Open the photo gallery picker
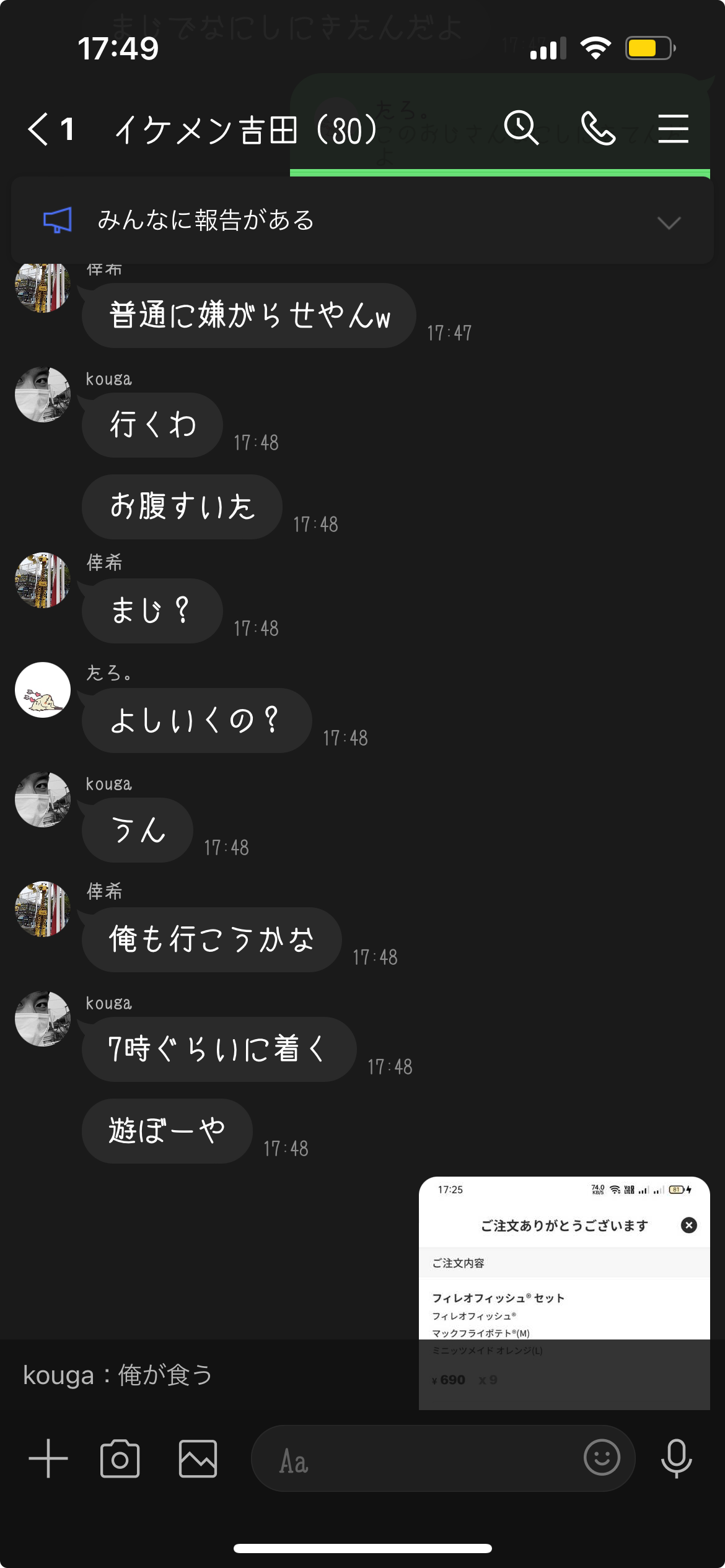This screenshot has width=725, height=1568. [x=198, y=1458]
